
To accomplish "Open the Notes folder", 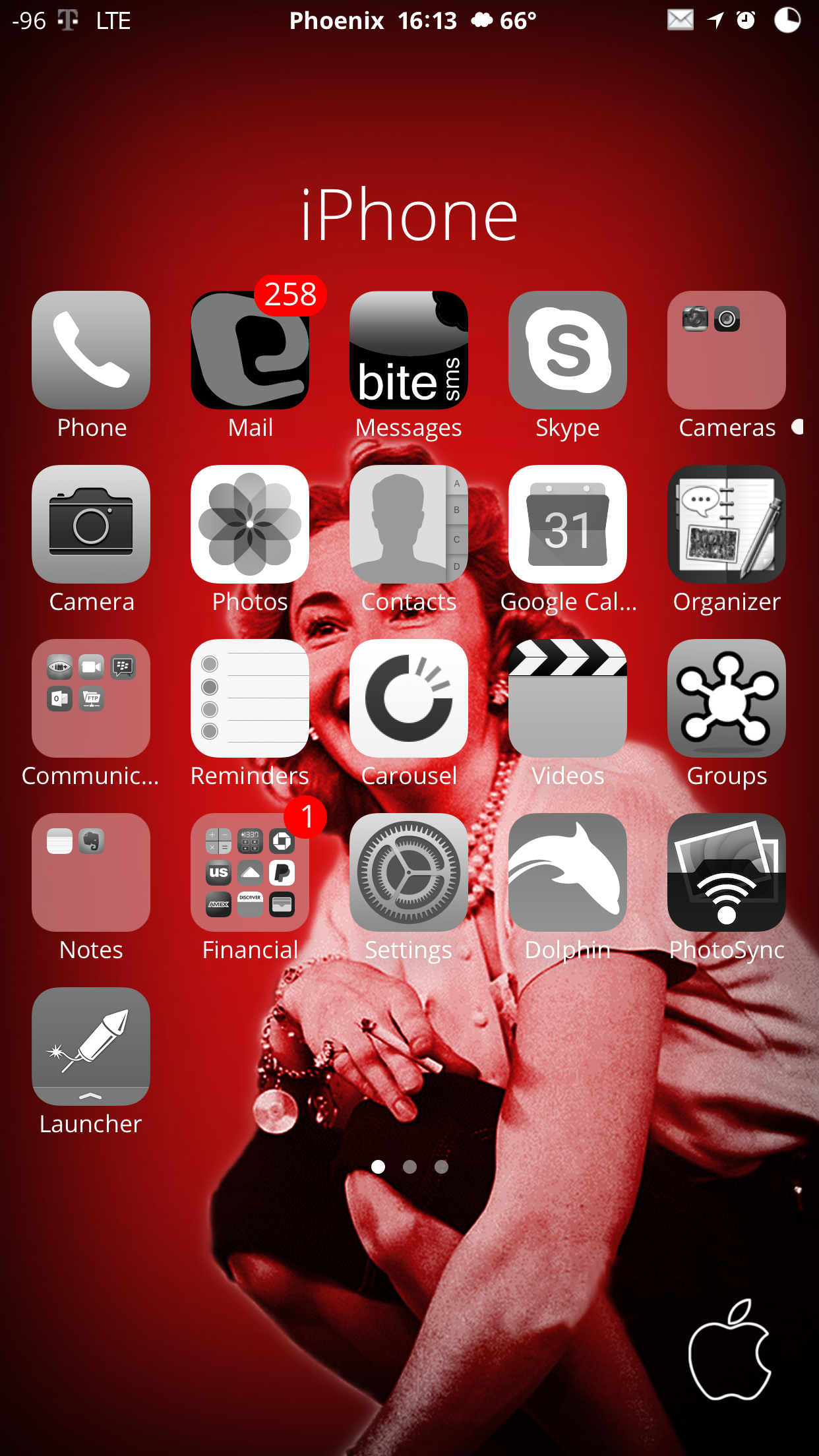I will tap(91, 872).
